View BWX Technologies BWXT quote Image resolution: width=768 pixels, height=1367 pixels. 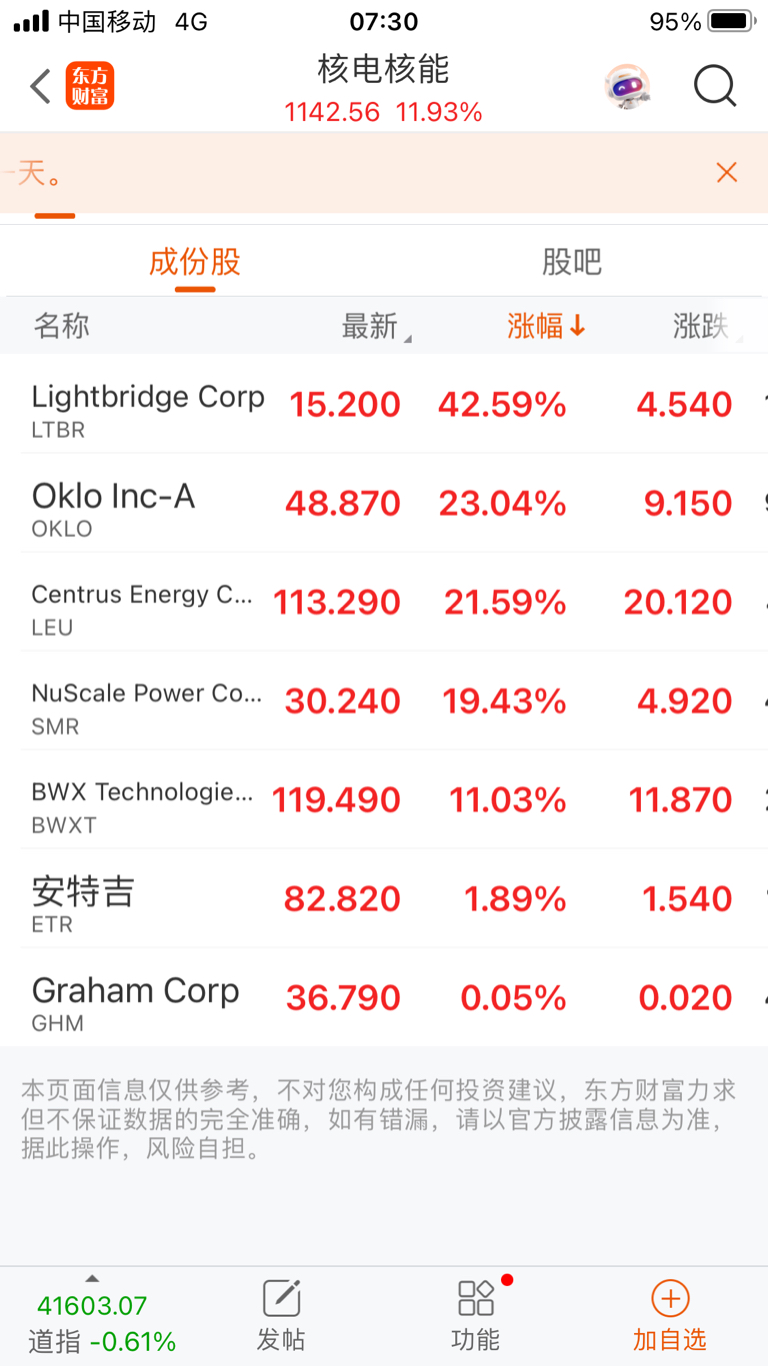[x=384, y=800]
